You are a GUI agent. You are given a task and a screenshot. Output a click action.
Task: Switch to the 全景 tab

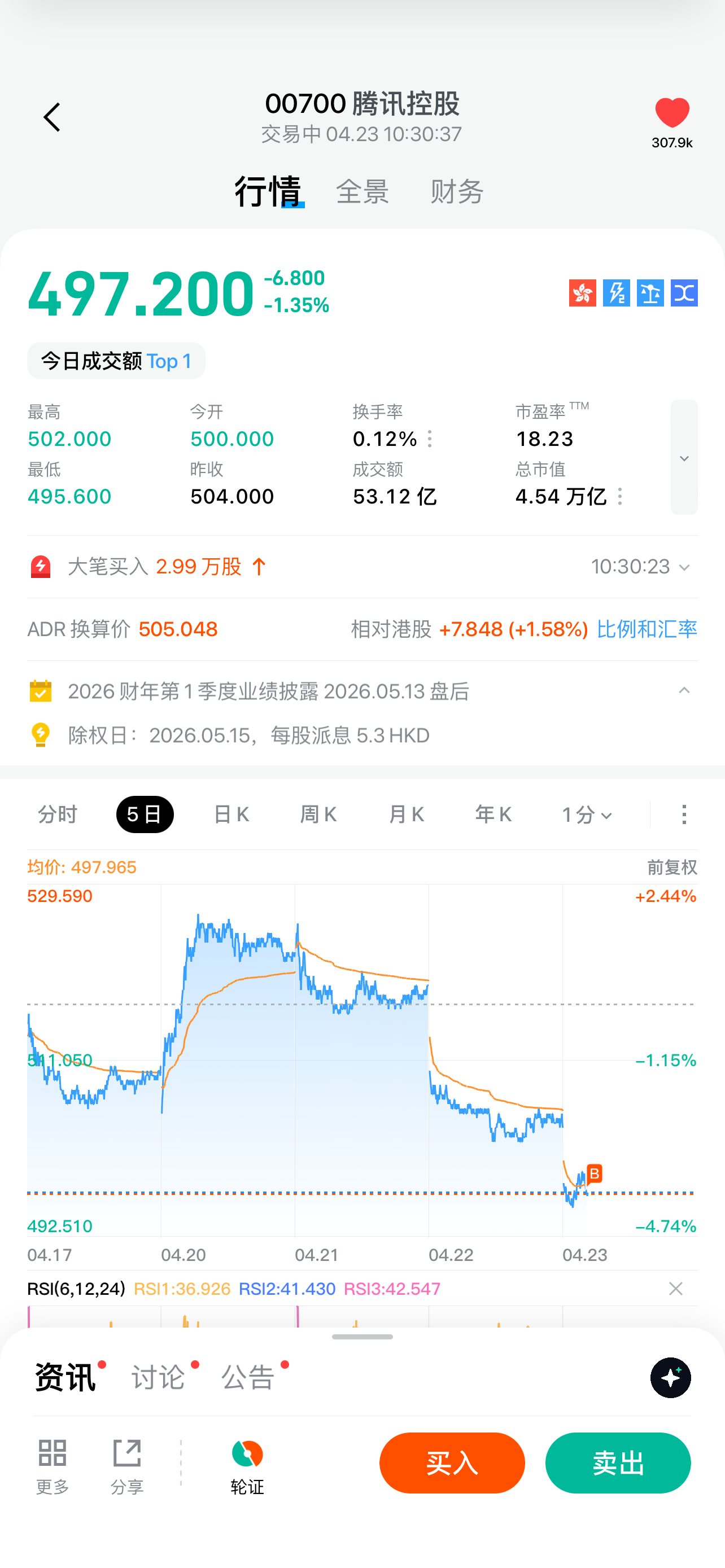click(x=362, y=192)
